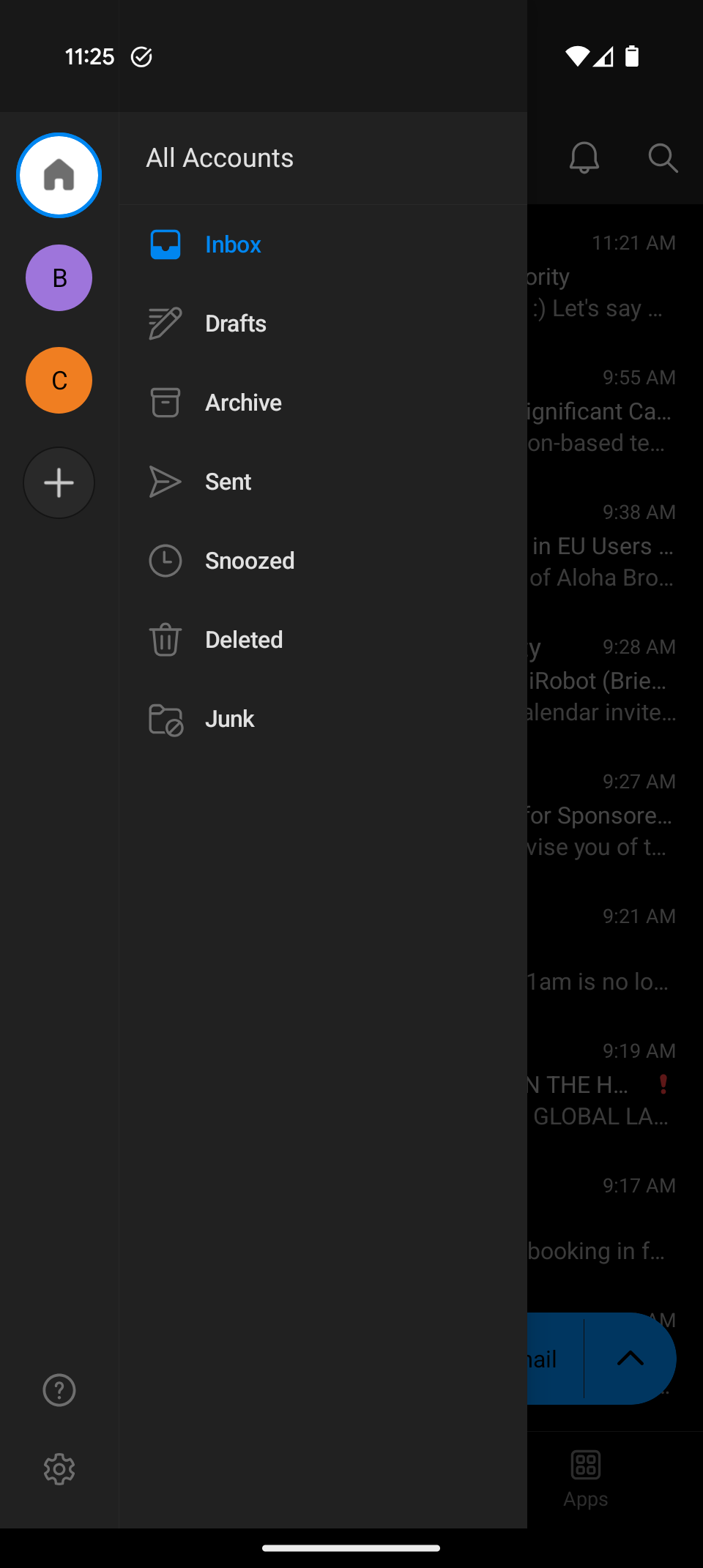Open the Drafts folder

point(235,324)
